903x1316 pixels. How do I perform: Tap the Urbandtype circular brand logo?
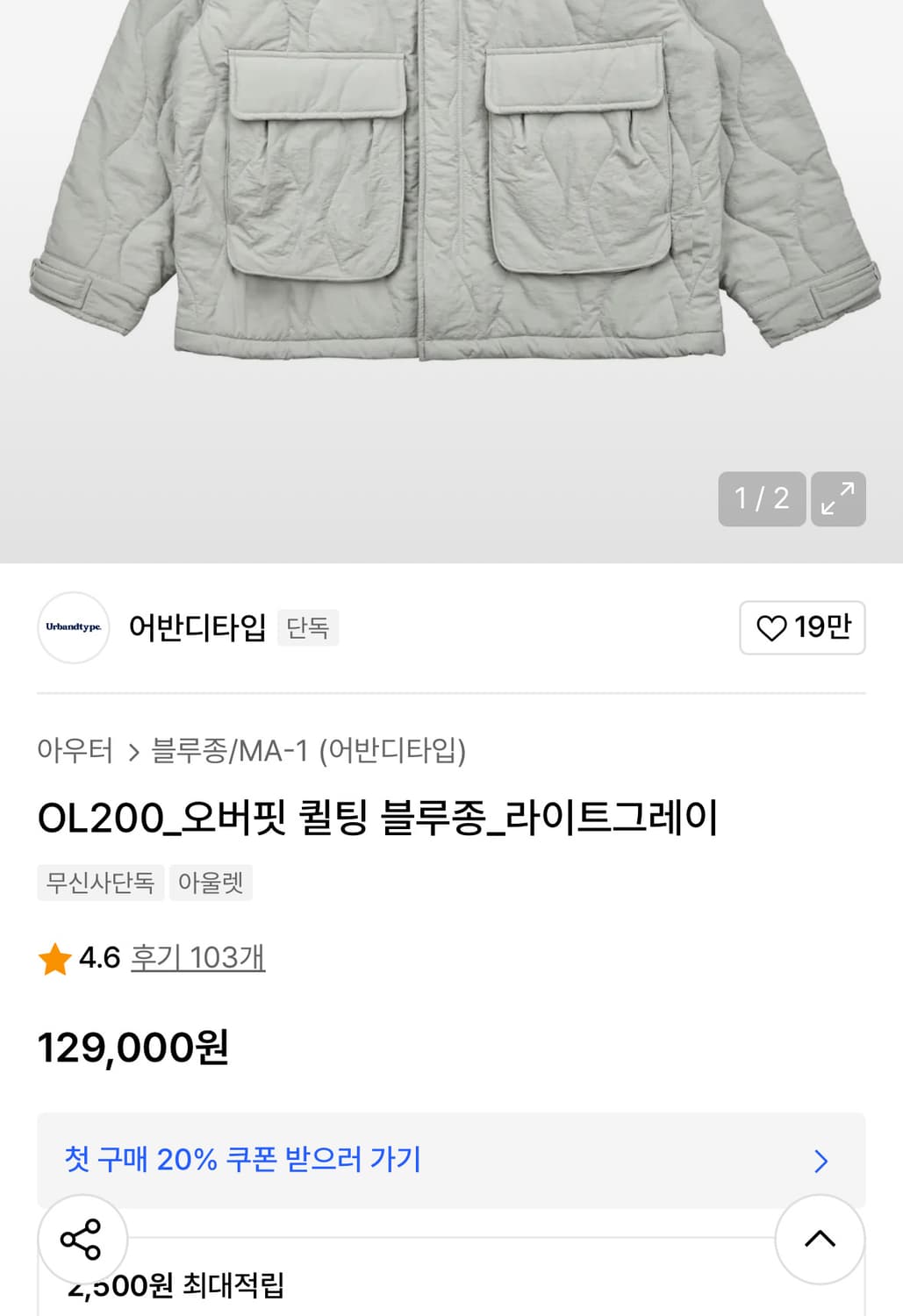[73, 628]
